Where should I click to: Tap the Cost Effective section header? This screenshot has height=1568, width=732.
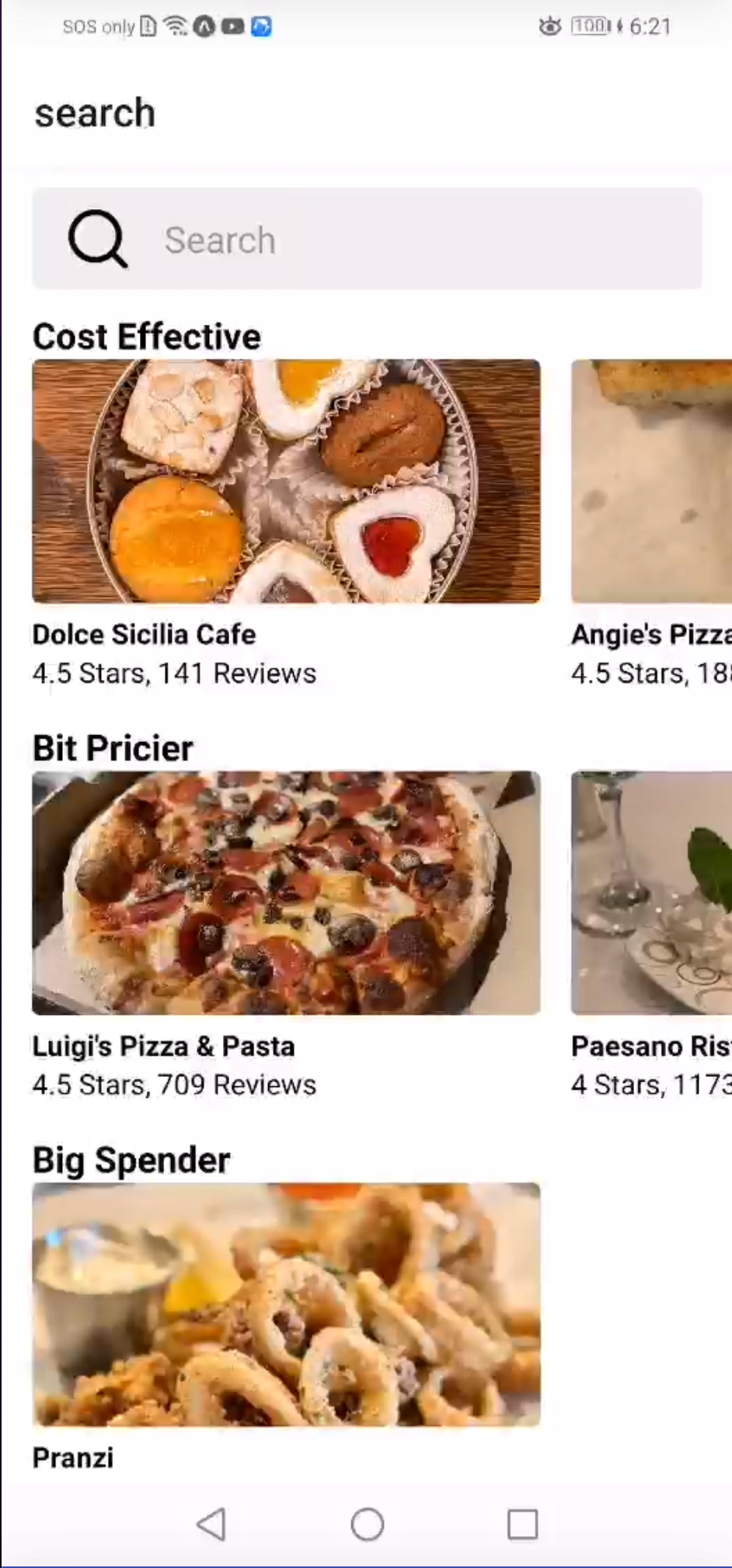click(147, 336)
